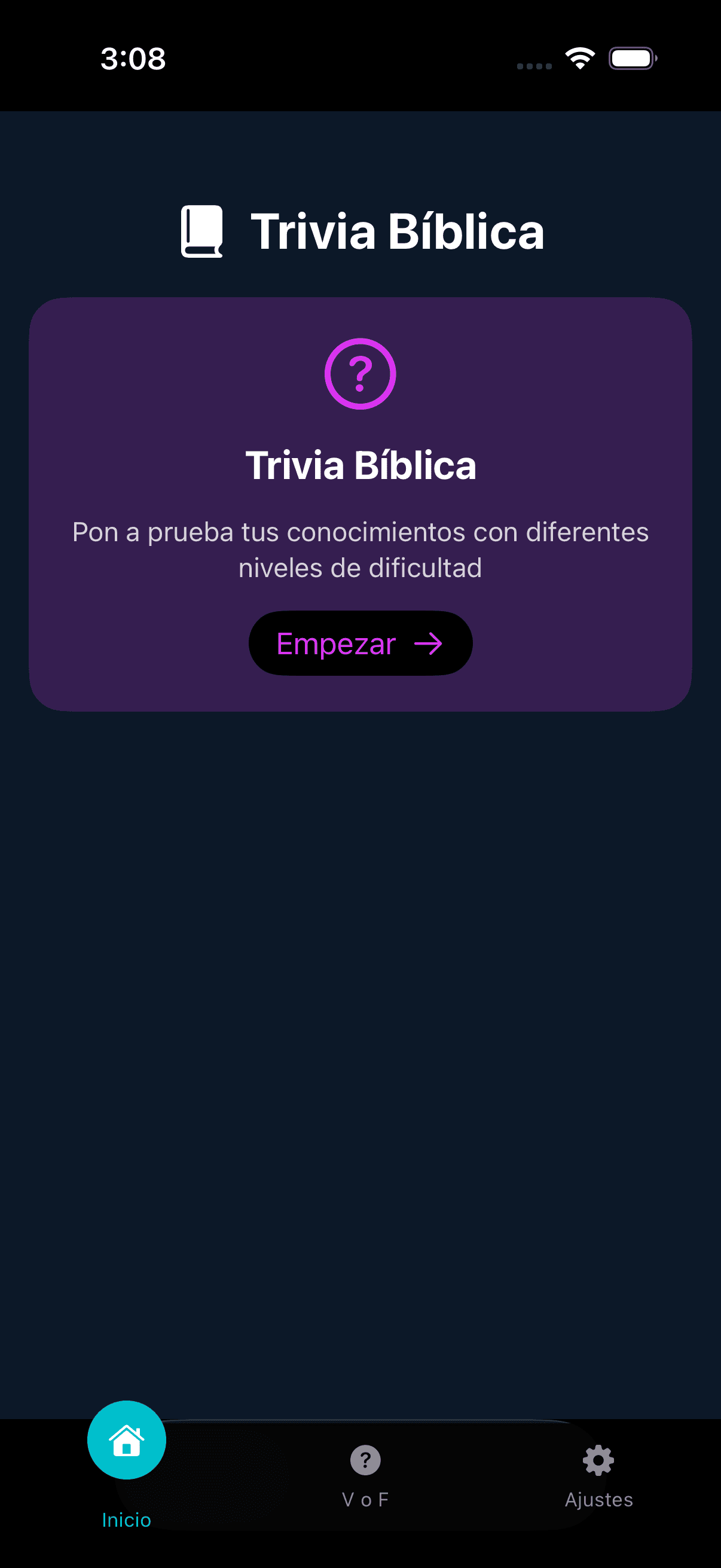
Task: Select the question mark circle icon on the card
Action: 360,374
